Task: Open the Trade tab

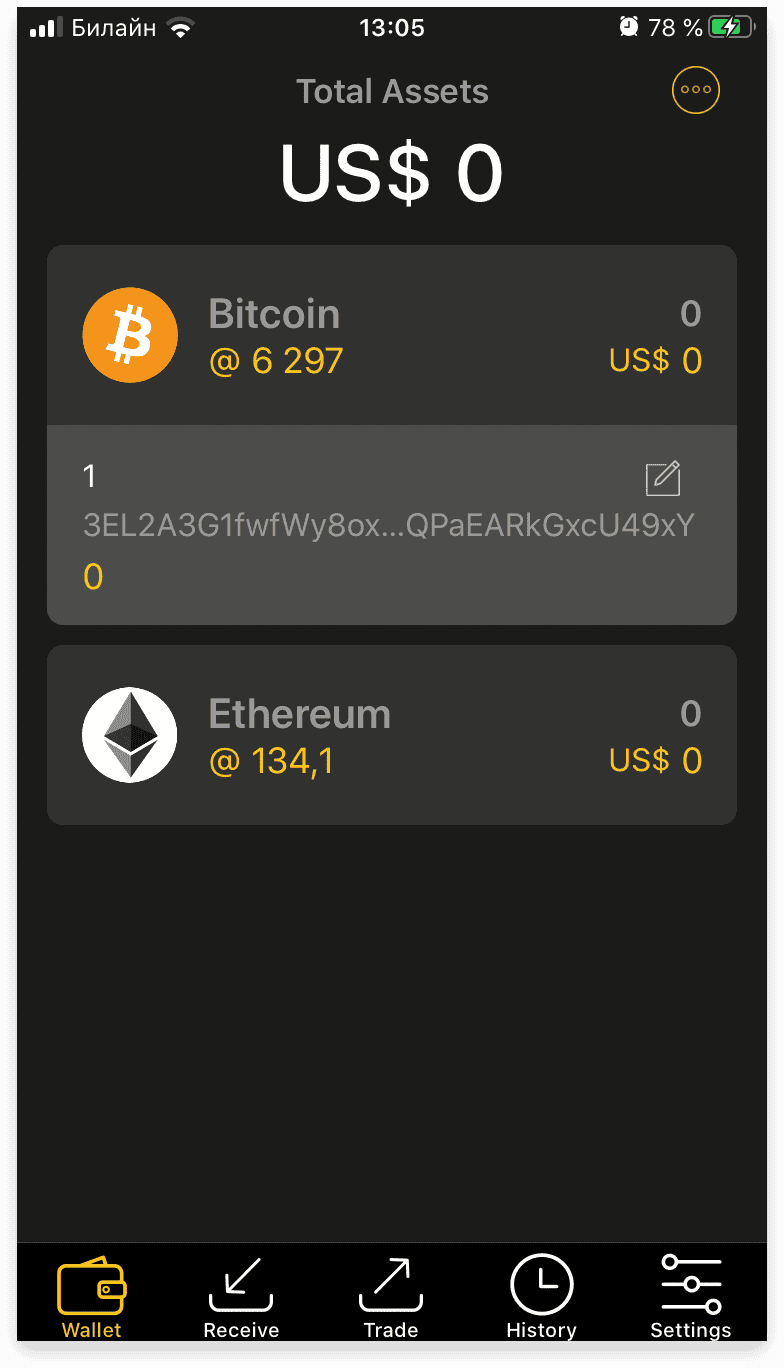Action: (x=391, y=1297)
